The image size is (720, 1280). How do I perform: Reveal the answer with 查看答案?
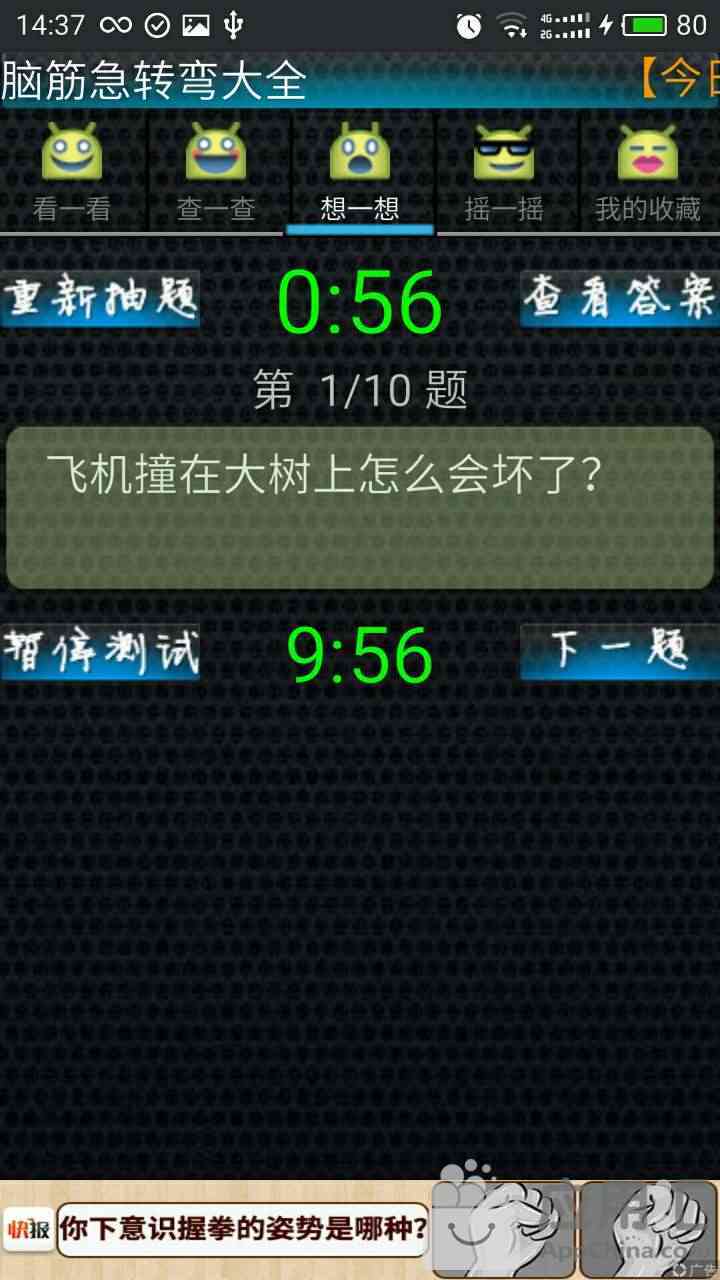[620, 298]
